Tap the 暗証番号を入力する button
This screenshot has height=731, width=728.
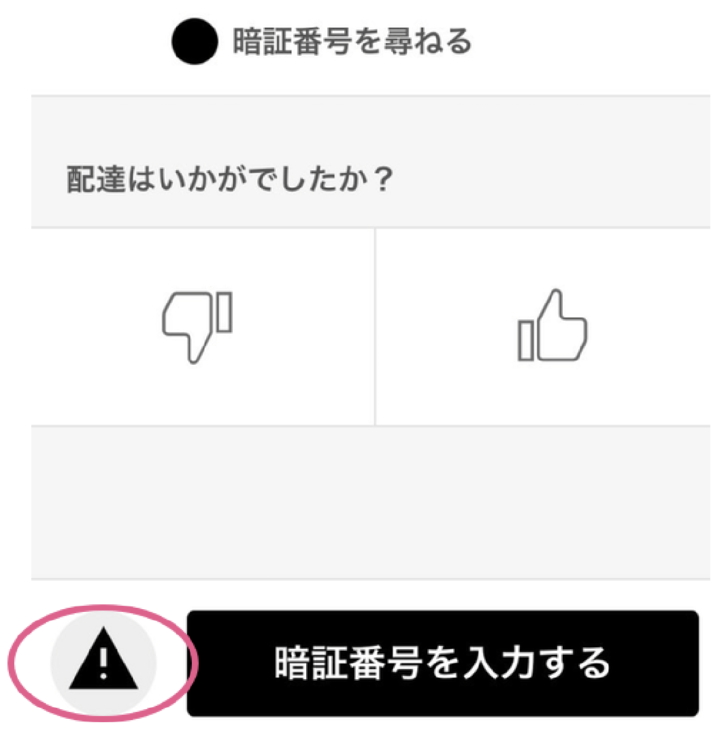(x=442, y=663)
